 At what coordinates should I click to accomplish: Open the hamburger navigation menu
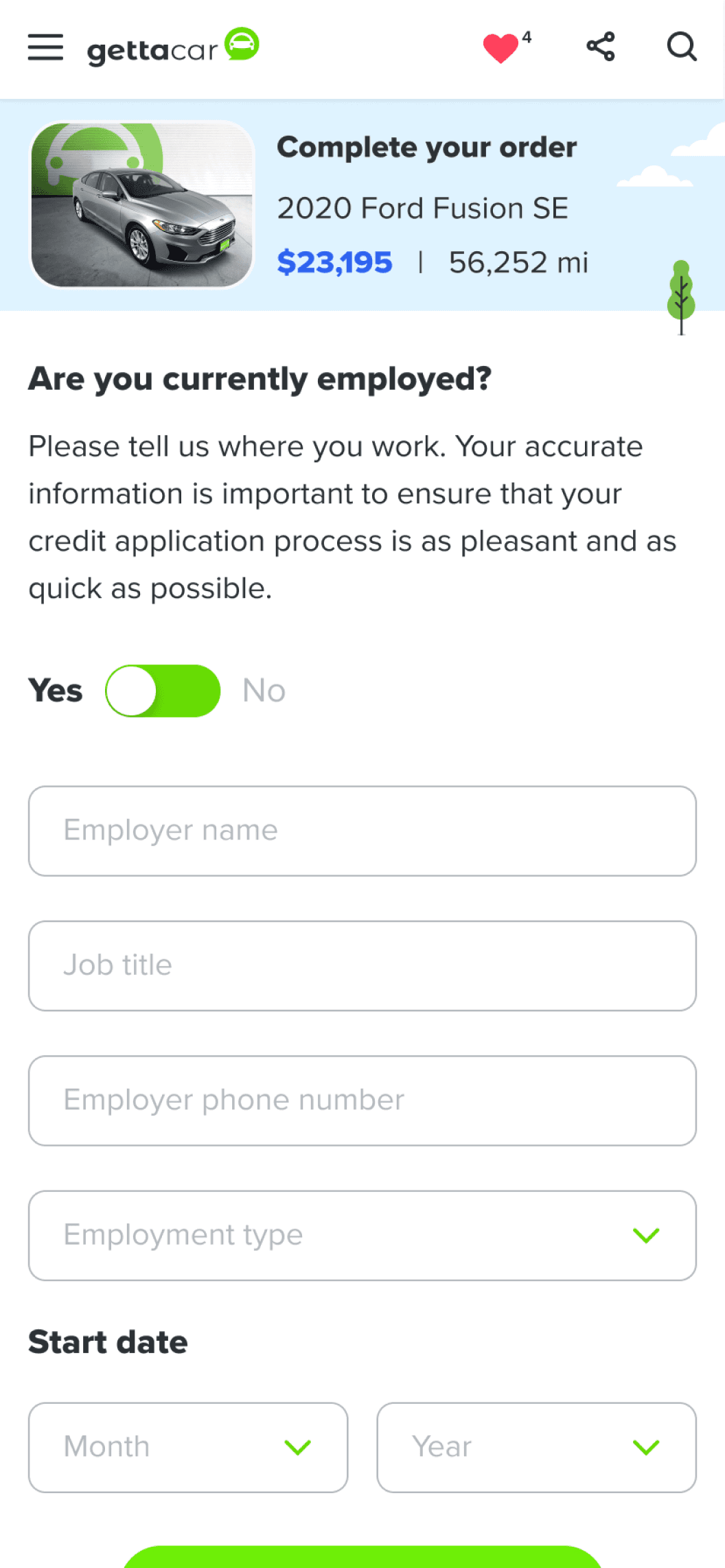45,48
